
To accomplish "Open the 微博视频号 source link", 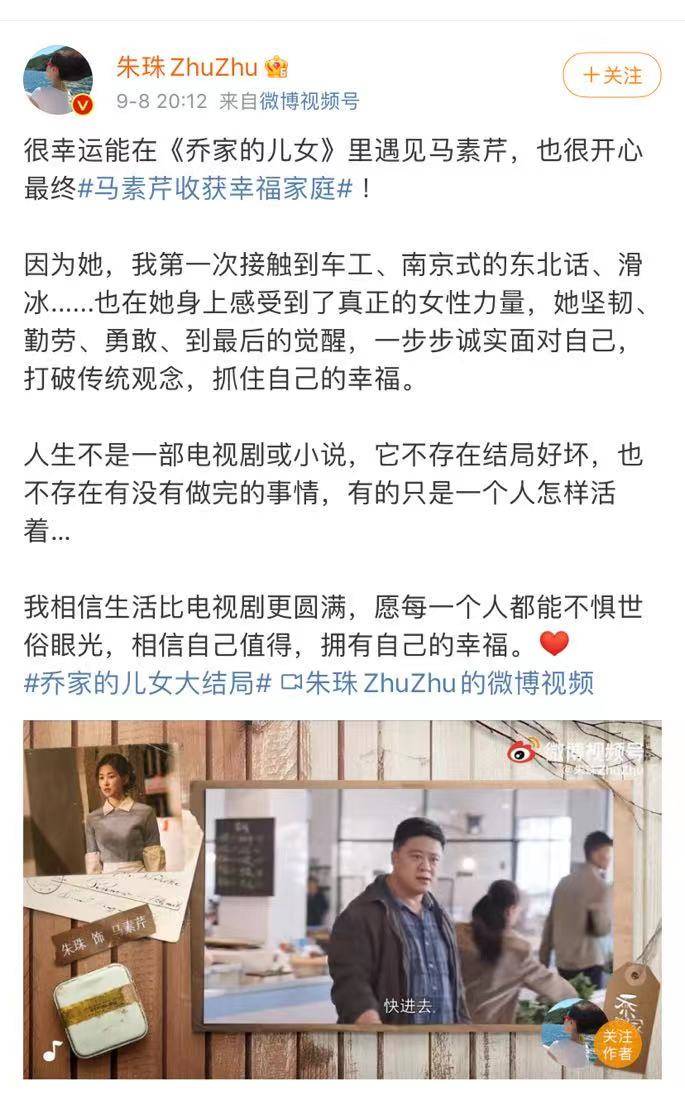I will tap(309, 101).
